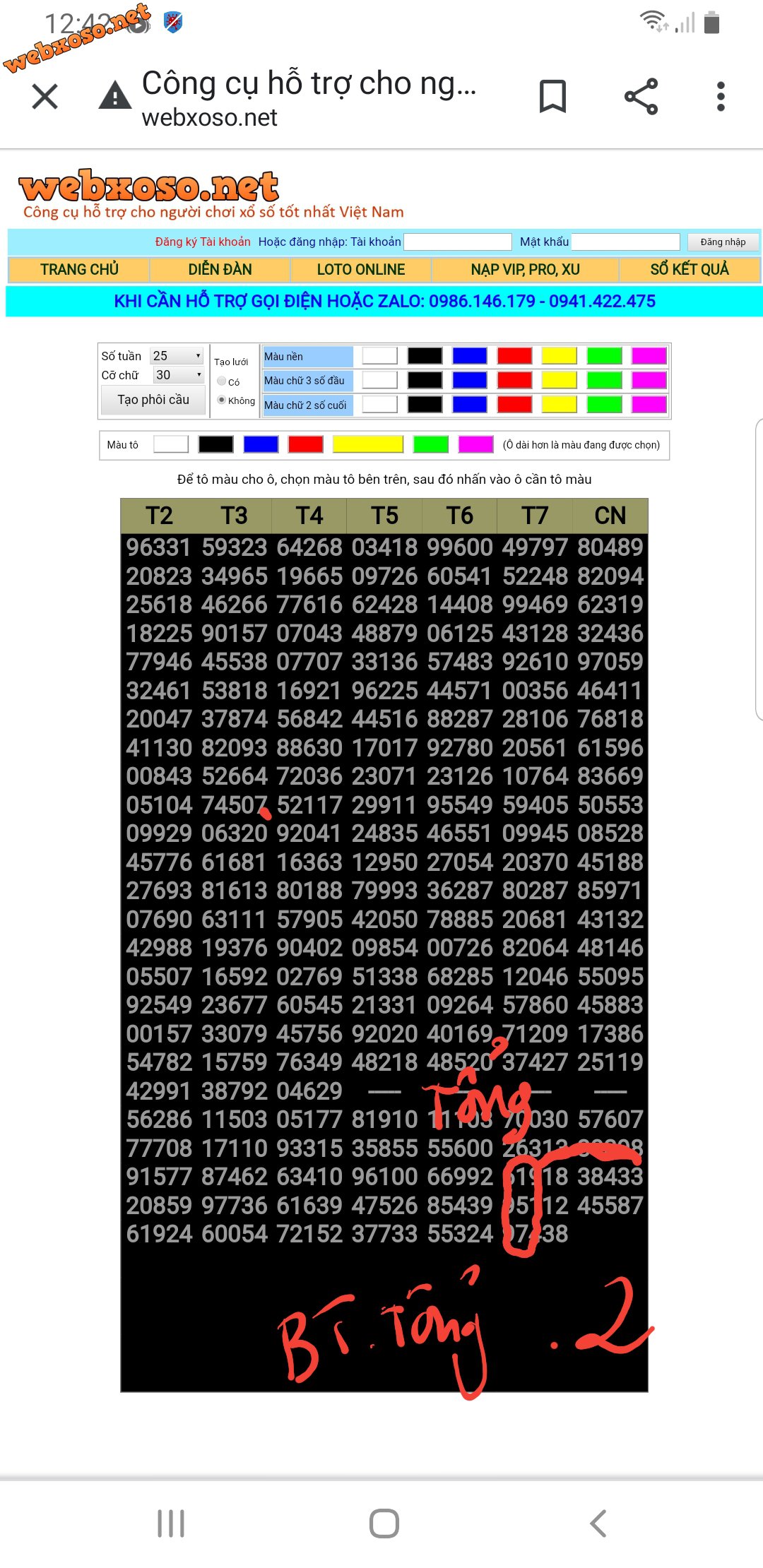Expand the Cỡ chữ dropdown

click(179, 375)
